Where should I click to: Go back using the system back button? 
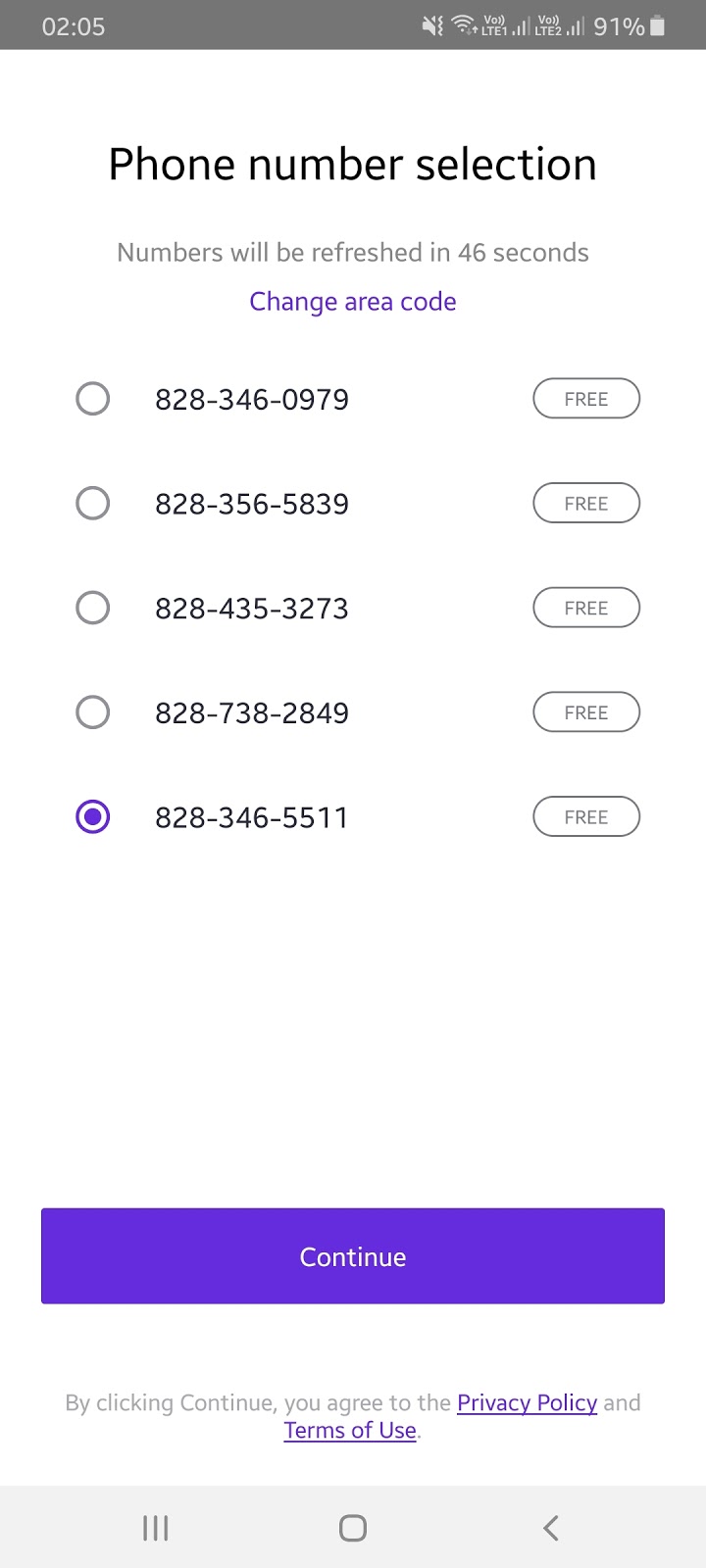551,1528
